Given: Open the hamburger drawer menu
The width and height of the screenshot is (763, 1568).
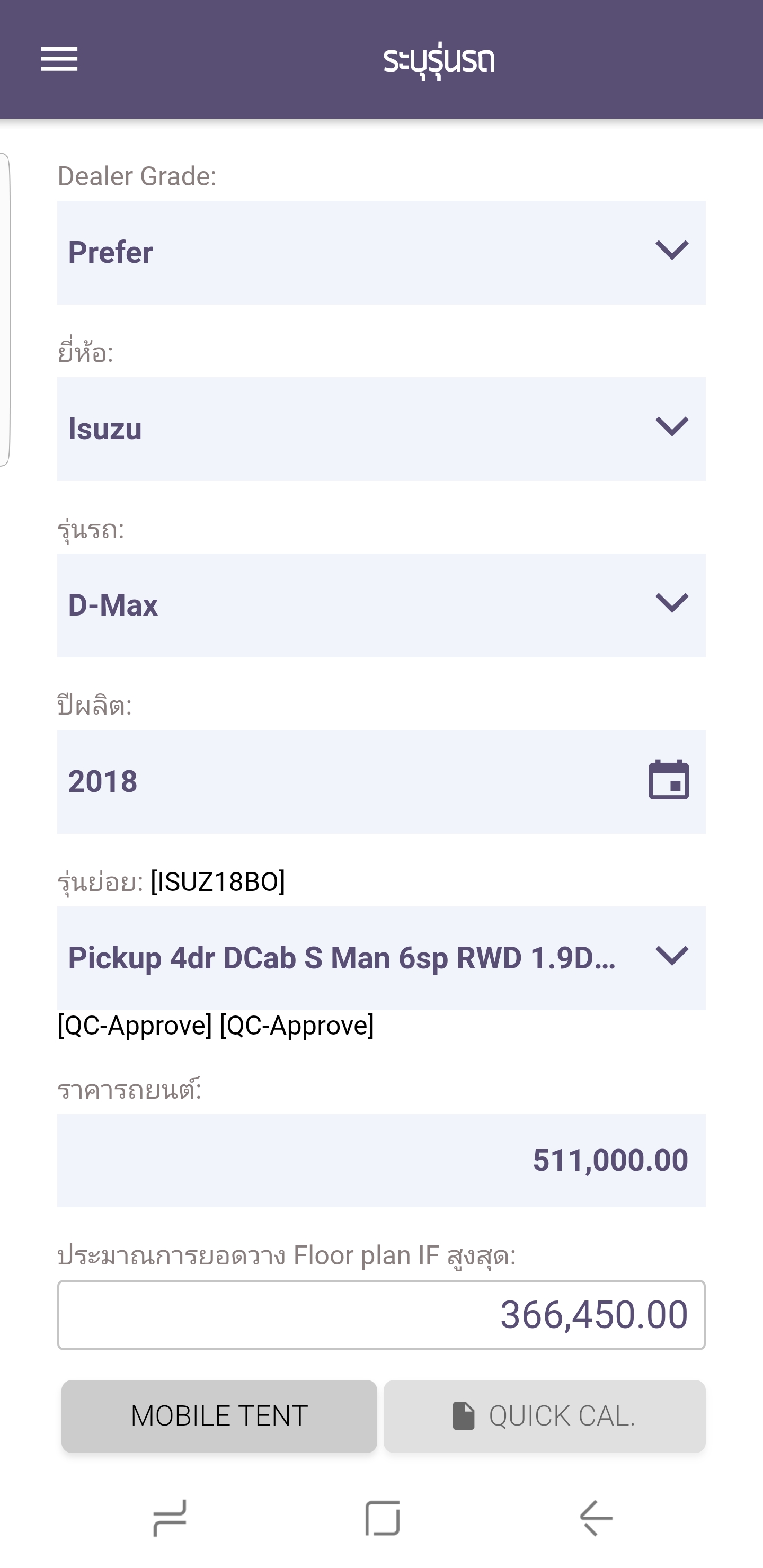Looking at the screenshot, I should 59,59.
